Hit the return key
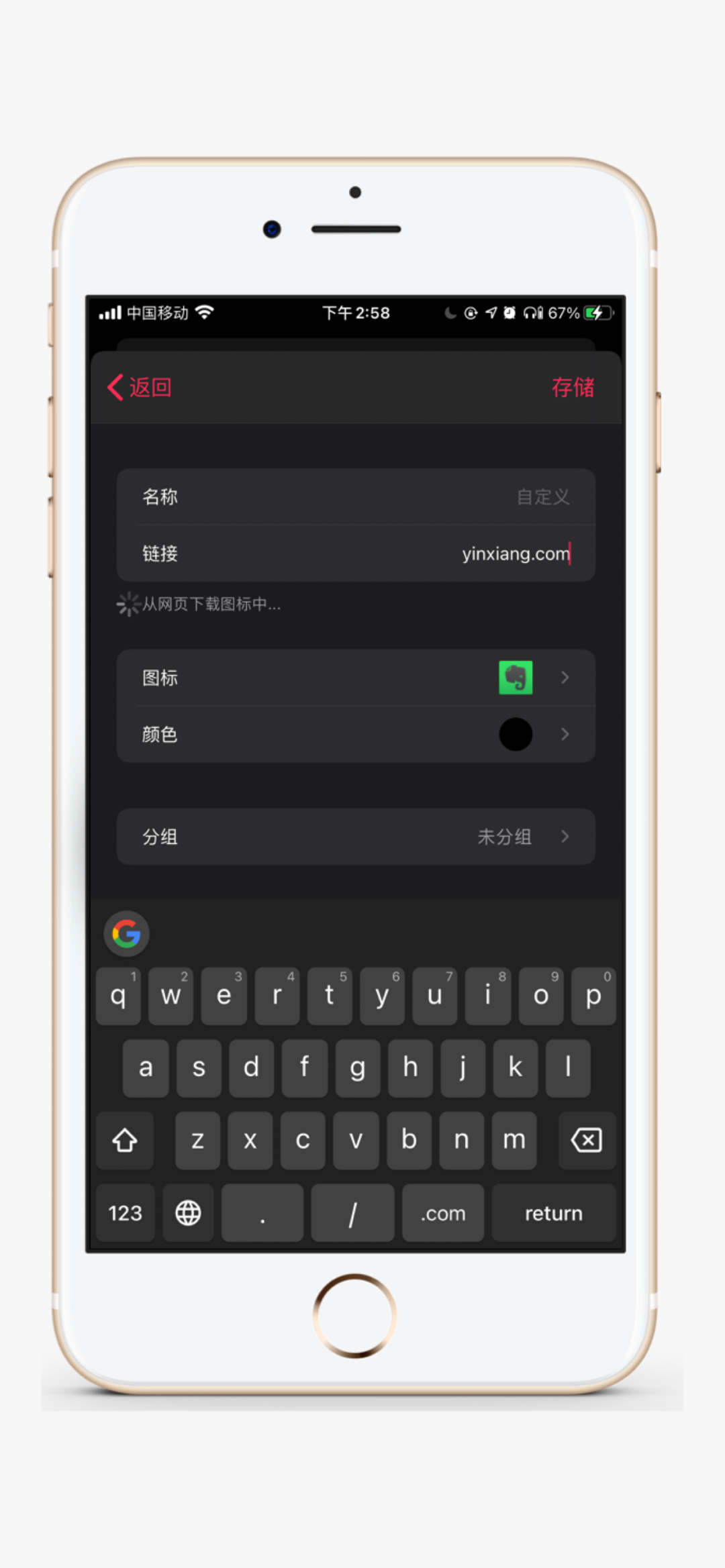The width and height of the screenshot is (725, 1568). tap(554, 1213)
